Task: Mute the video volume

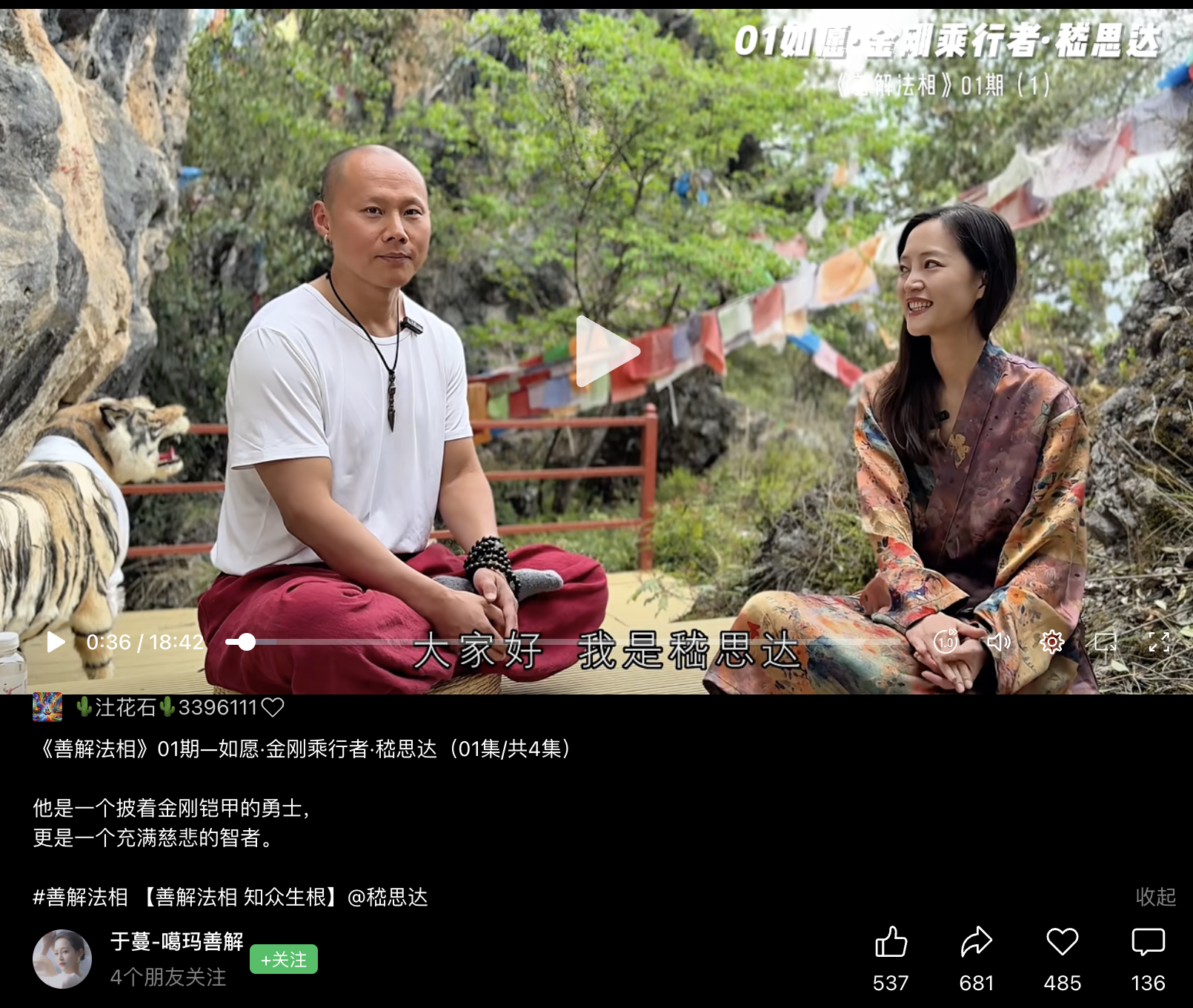Action: point(998,642)
